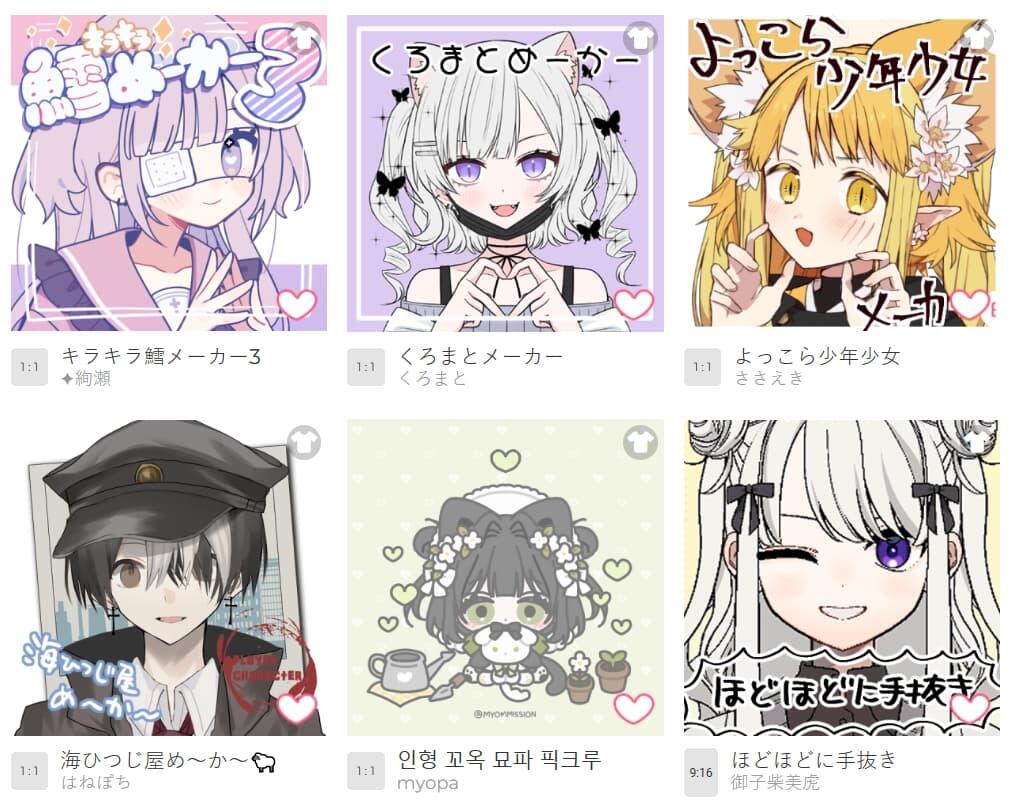Tap the shirt icon on ほどほどに手抜き
This screenshot has width=1029, height=804.
coord(977,441)
